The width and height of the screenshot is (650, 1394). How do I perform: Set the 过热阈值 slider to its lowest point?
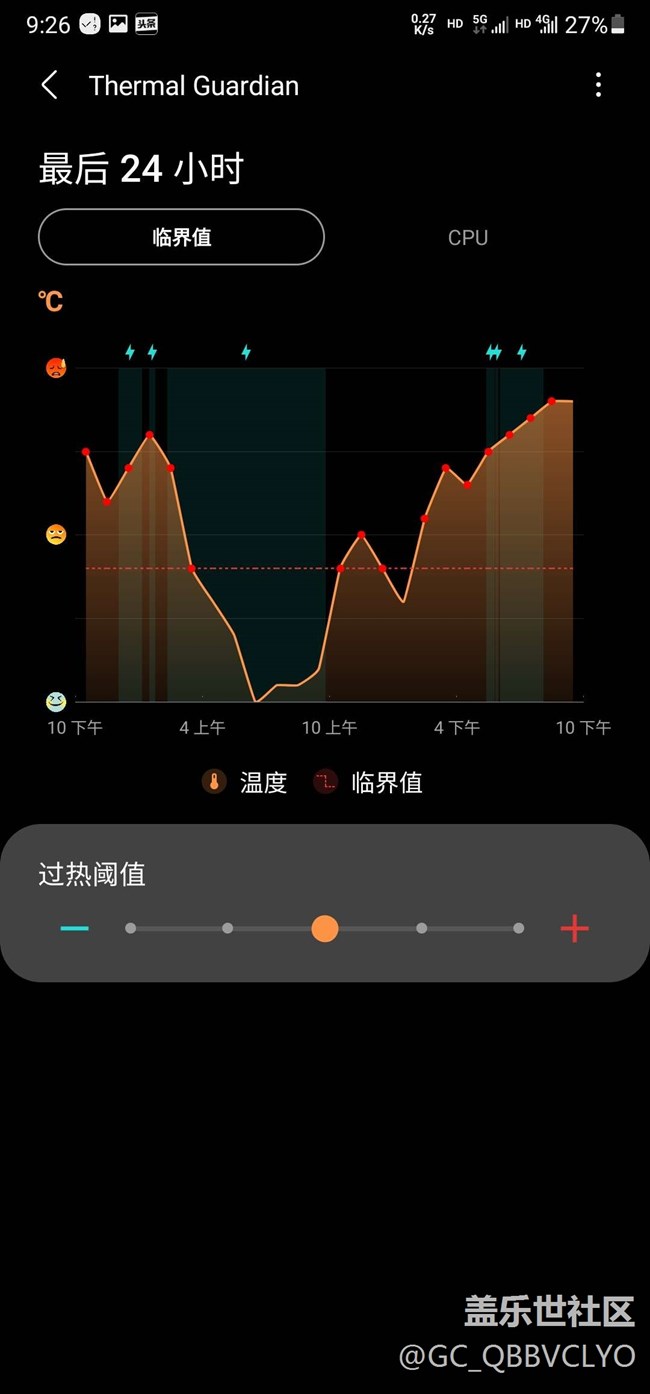[131, 929]
